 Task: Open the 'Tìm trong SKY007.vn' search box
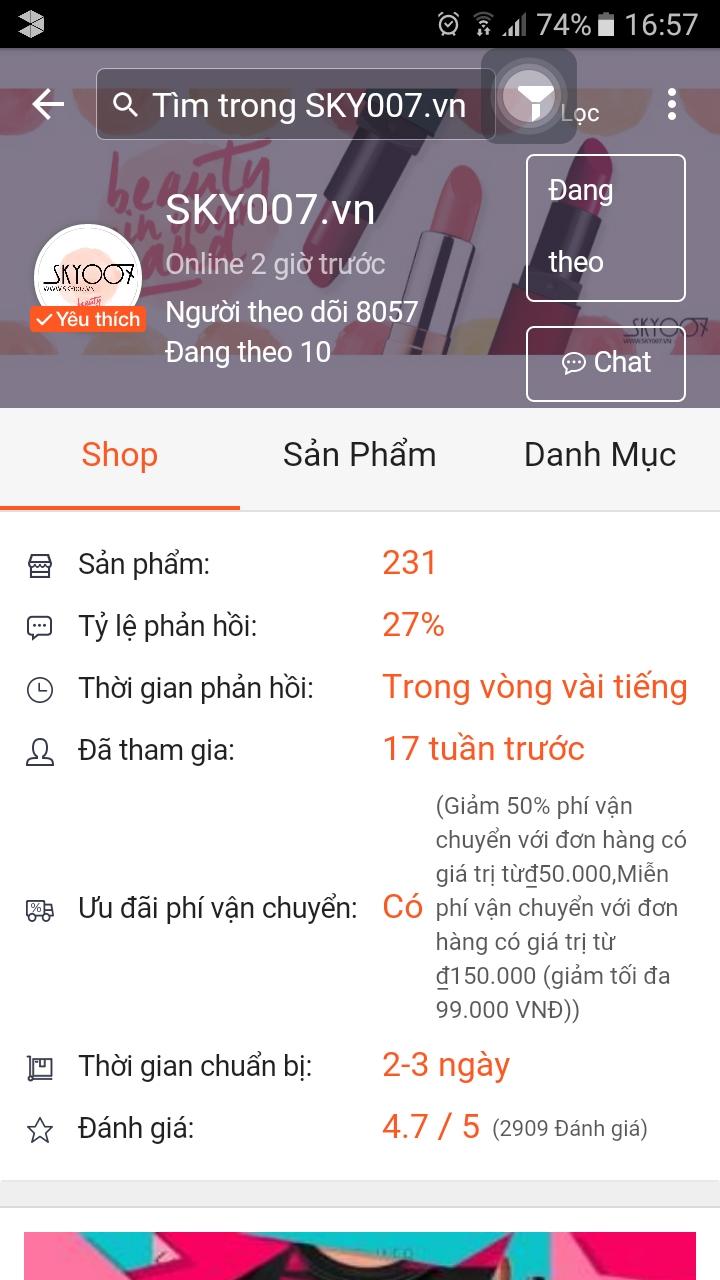(x=295, y=104)
